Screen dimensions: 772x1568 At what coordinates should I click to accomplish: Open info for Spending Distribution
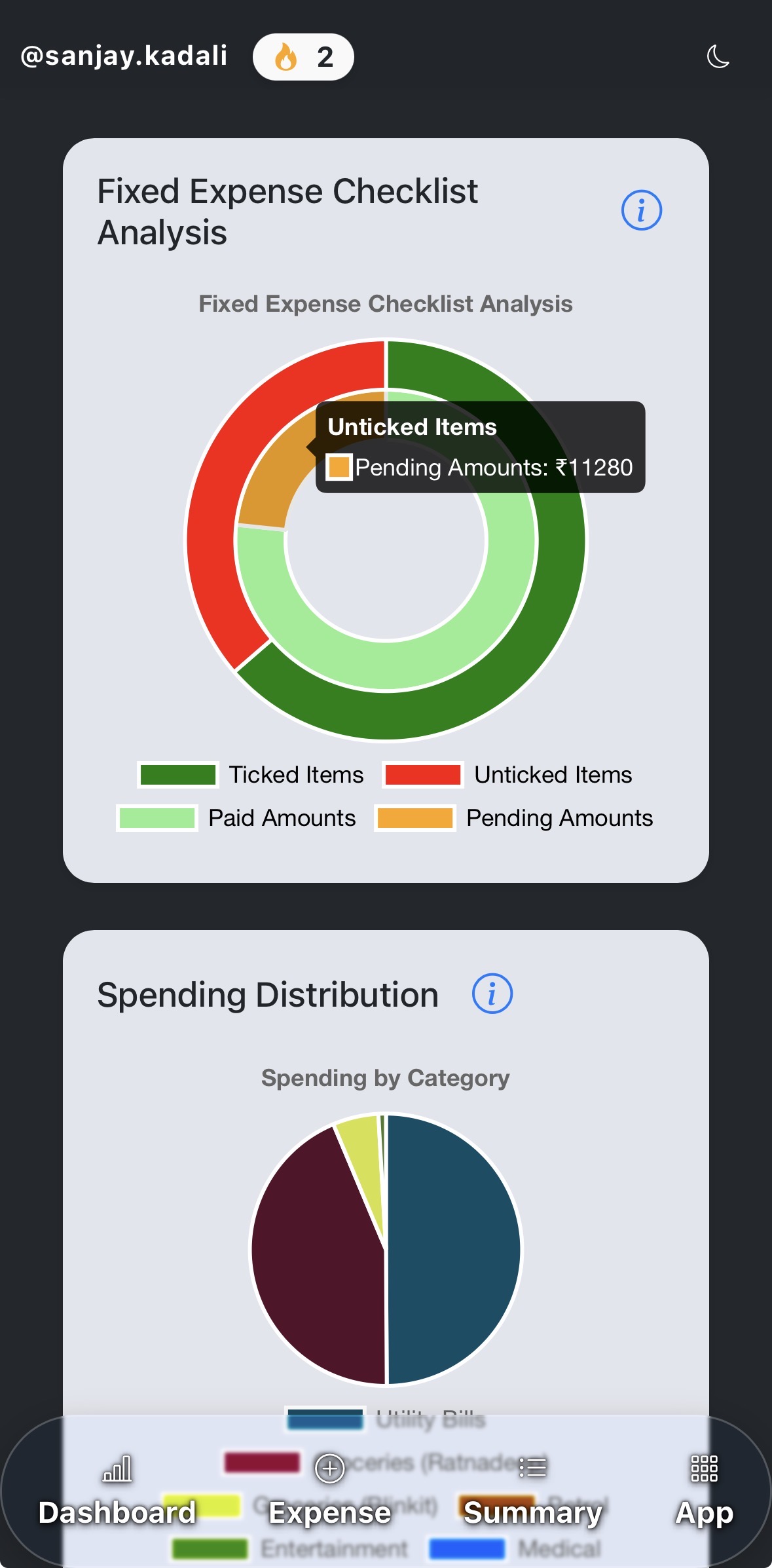492,994
